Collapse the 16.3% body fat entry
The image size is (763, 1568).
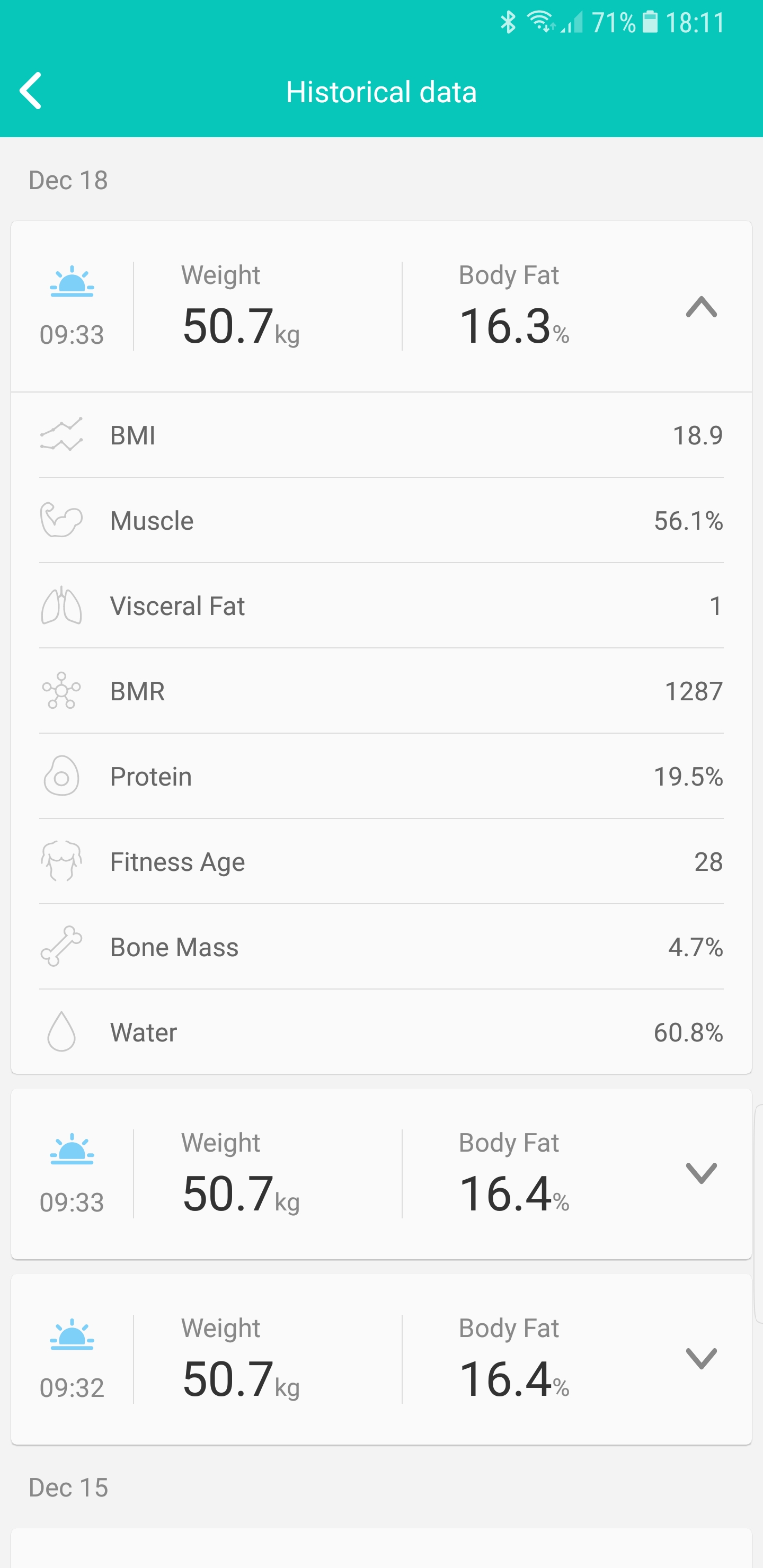click(701, 307)
